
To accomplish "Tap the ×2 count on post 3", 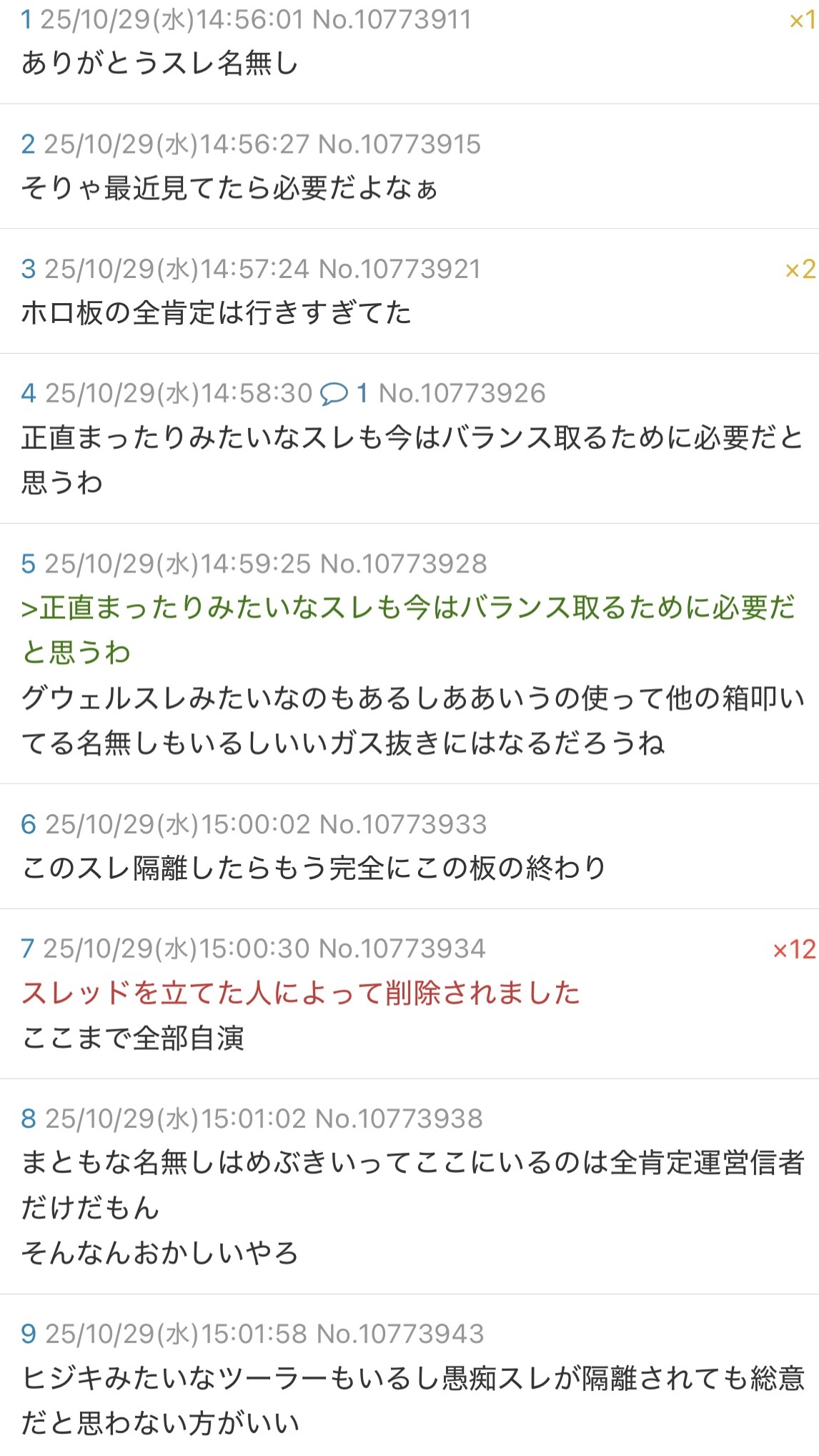I will 800,269.
